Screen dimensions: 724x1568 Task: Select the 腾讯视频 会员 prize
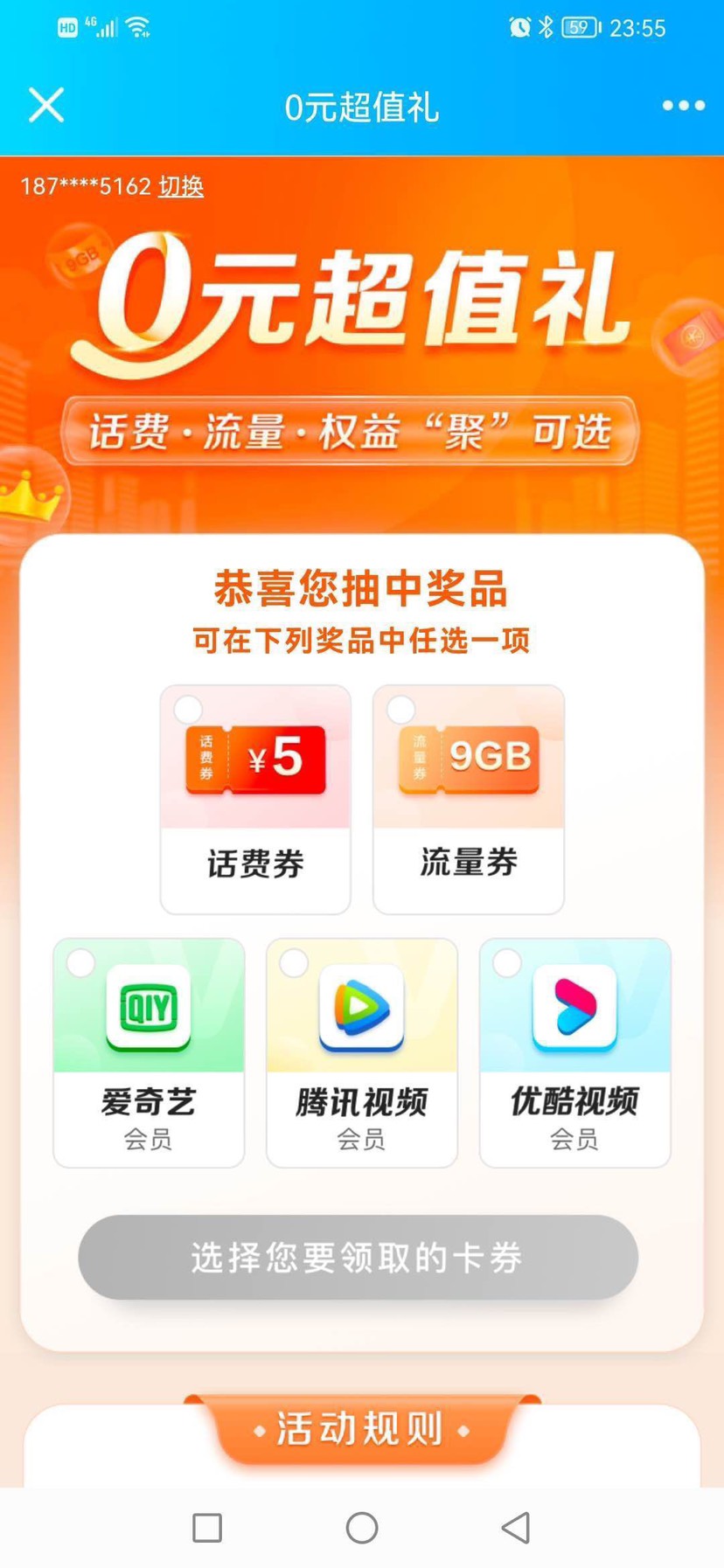(362, 1051)
